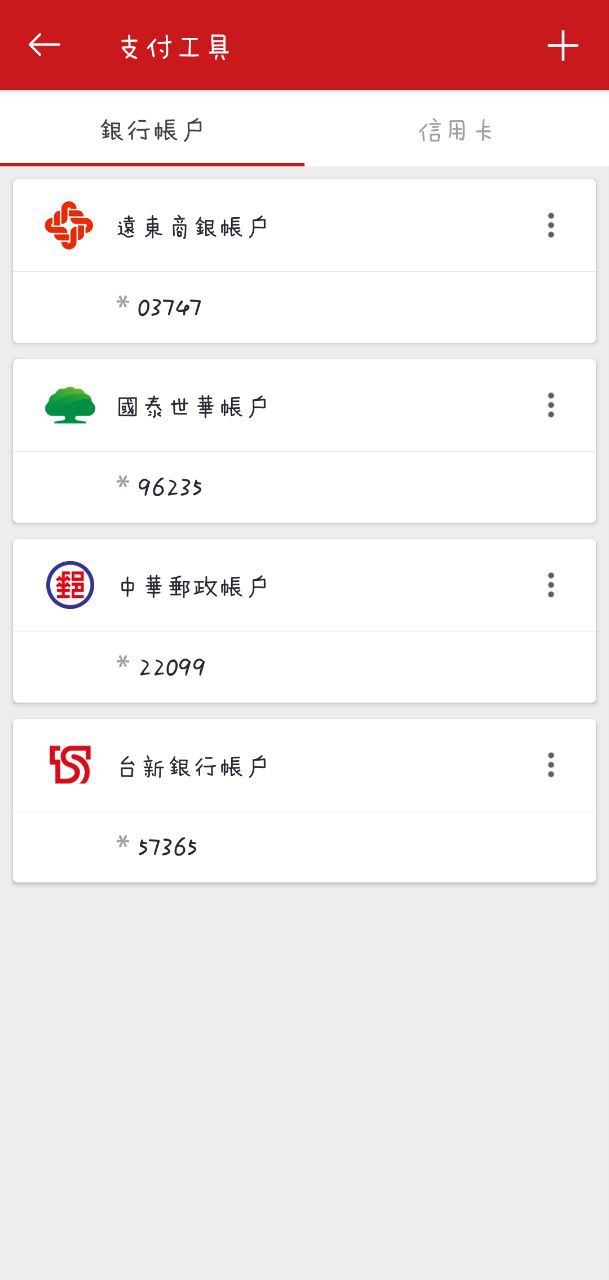Open the 中華郵政帳戶 account card

click(x=300, y=622)
